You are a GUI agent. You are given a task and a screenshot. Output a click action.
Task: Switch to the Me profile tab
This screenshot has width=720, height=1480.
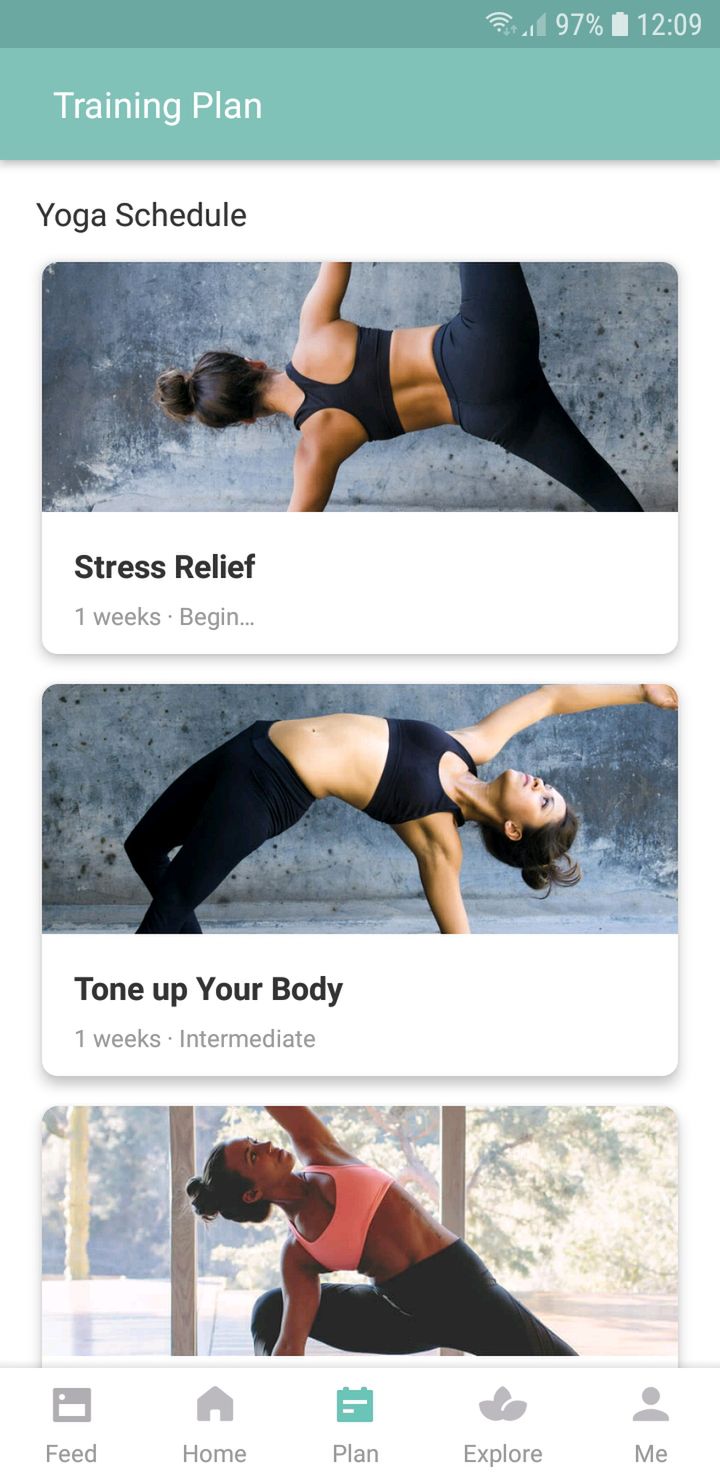[x=651, y=1424]
